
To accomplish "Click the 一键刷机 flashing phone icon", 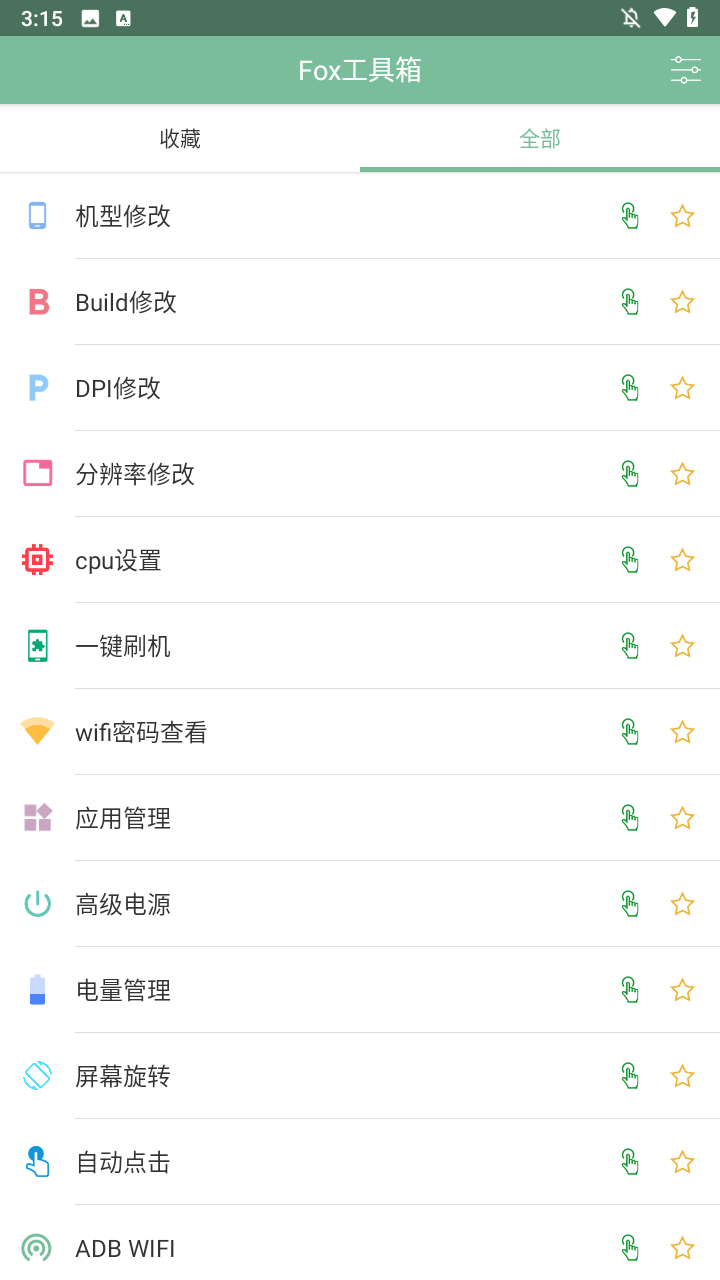I will point(37,645).
